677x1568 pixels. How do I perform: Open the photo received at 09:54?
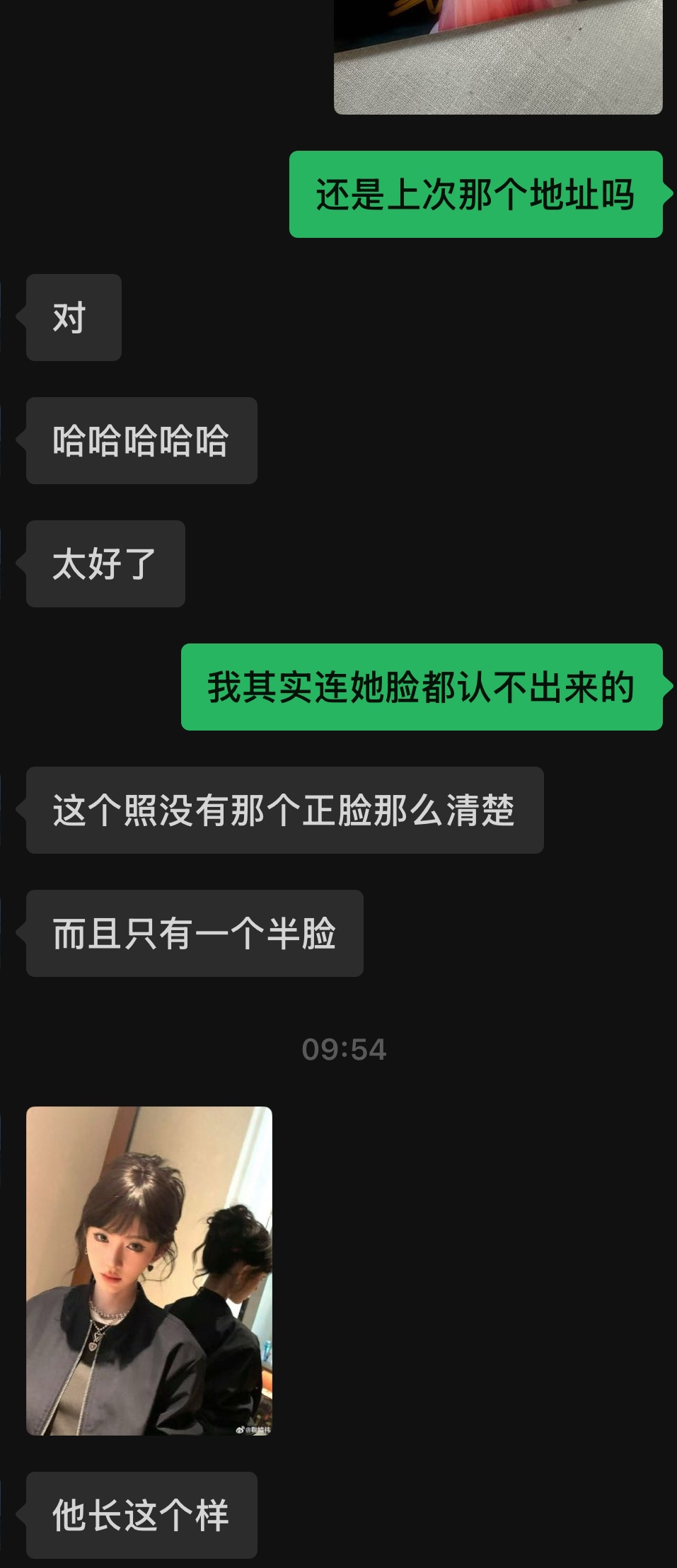[x=149, y=1271]
